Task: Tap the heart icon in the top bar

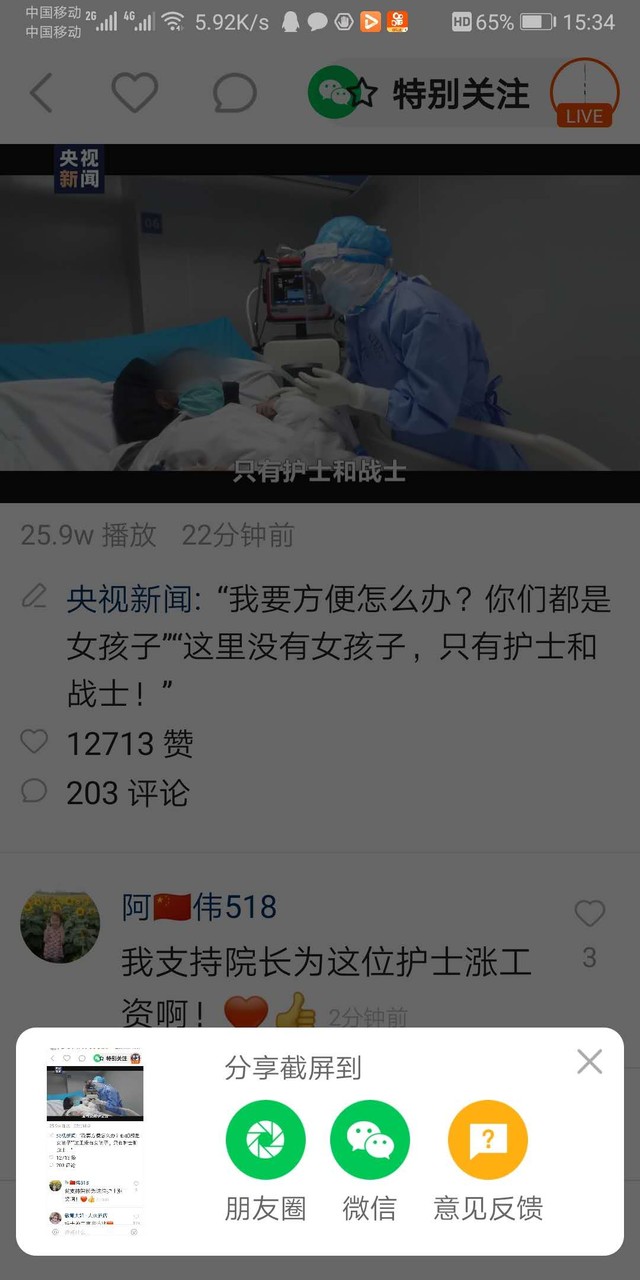Action: pos(134,93)
